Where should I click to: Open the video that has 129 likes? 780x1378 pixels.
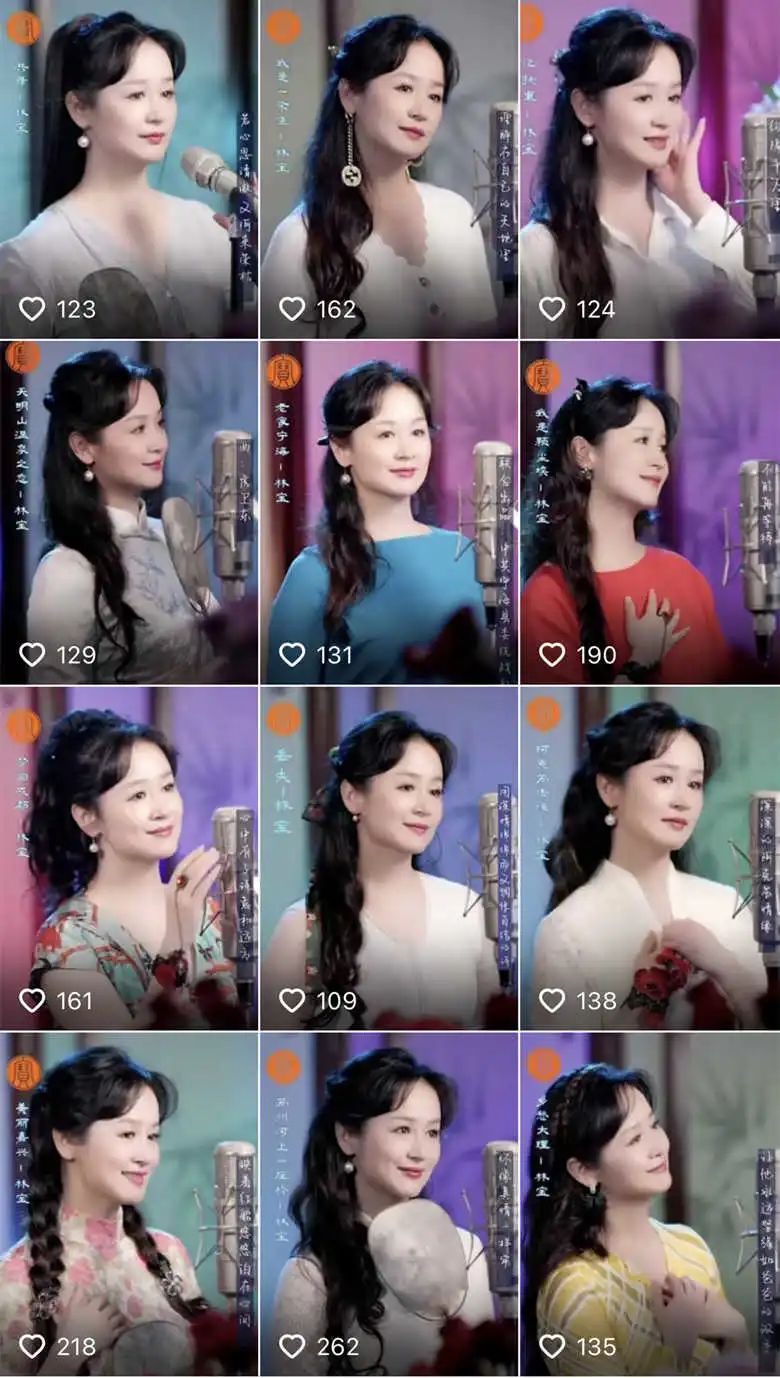click(x=128, y=512)
